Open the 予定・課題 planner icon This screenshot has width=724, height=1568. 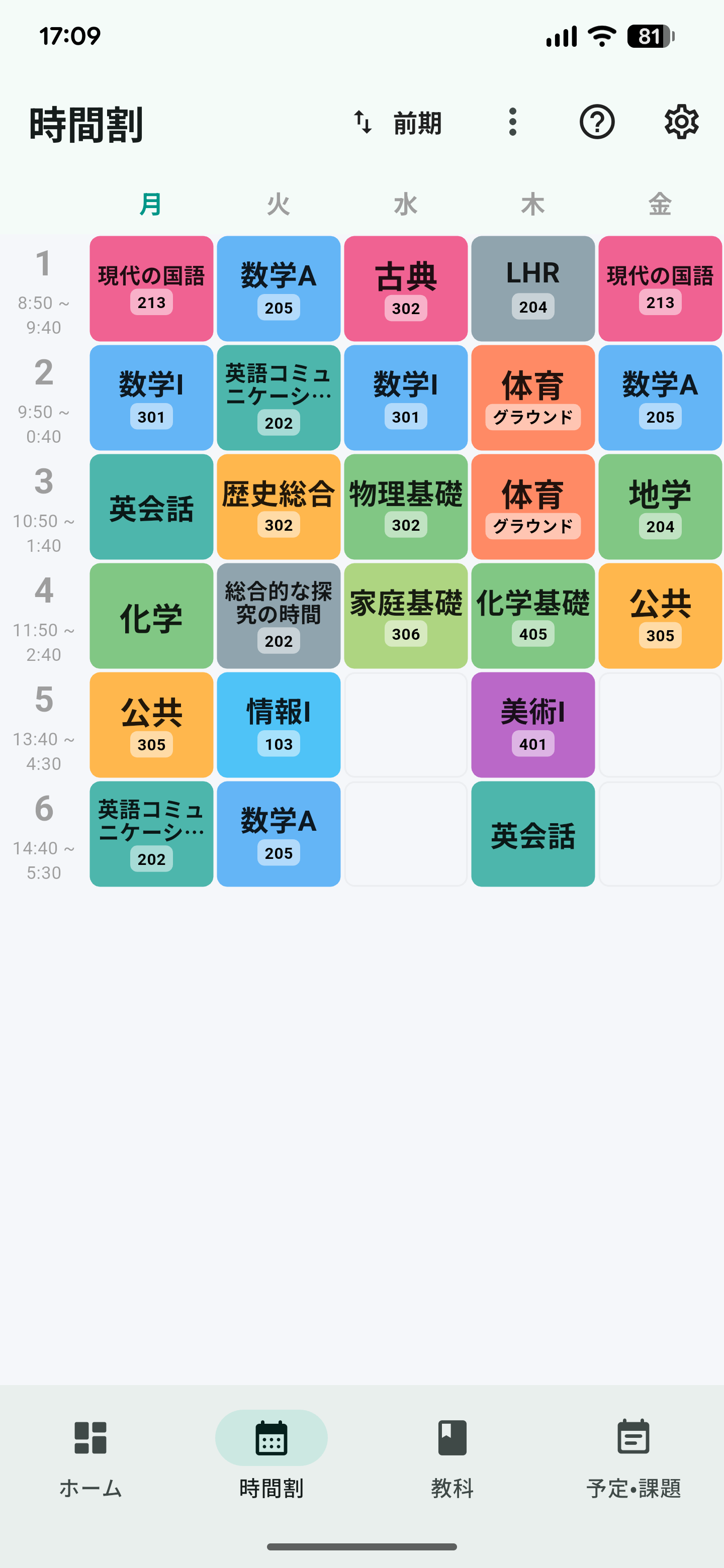pos(633,1450)
